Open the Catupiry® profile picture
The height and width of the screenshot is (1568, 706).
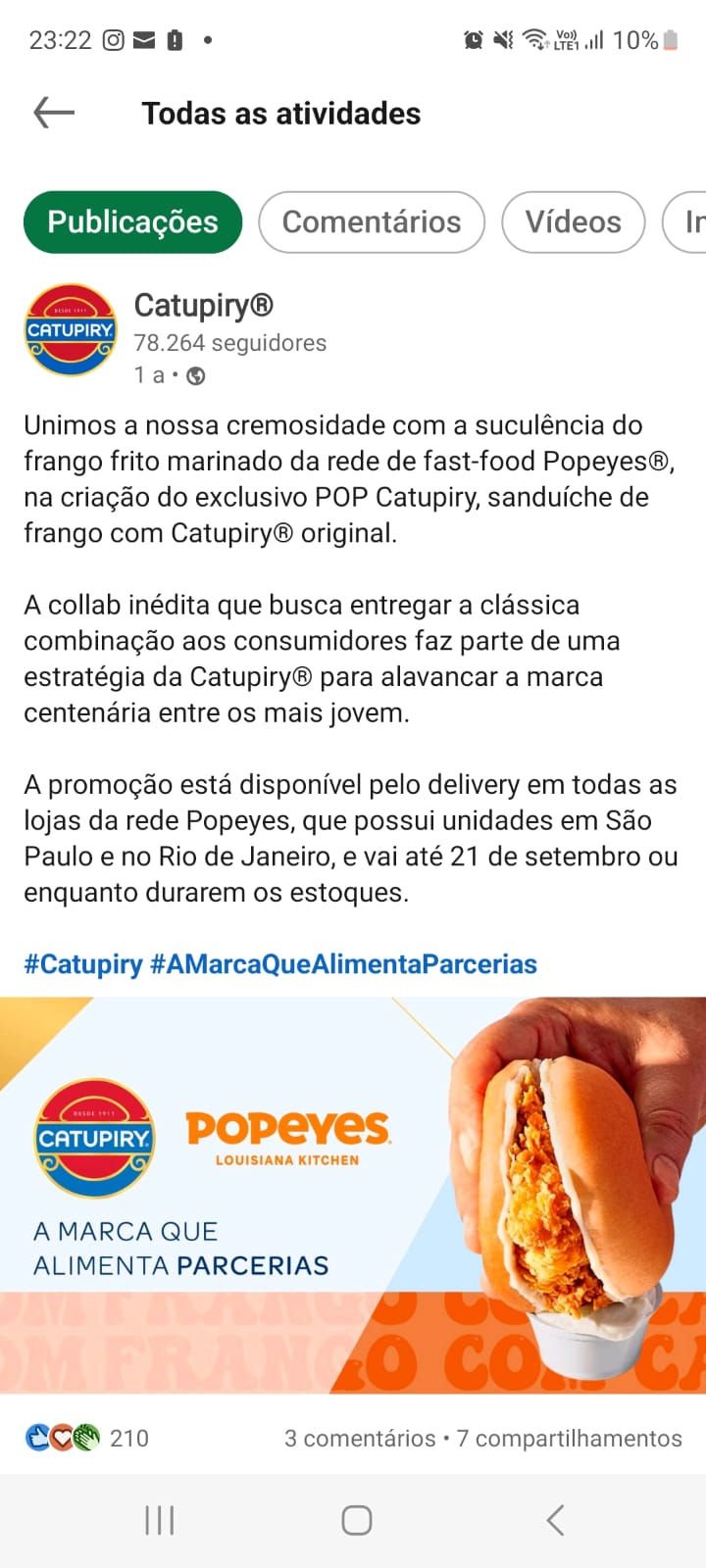point(70,330)
